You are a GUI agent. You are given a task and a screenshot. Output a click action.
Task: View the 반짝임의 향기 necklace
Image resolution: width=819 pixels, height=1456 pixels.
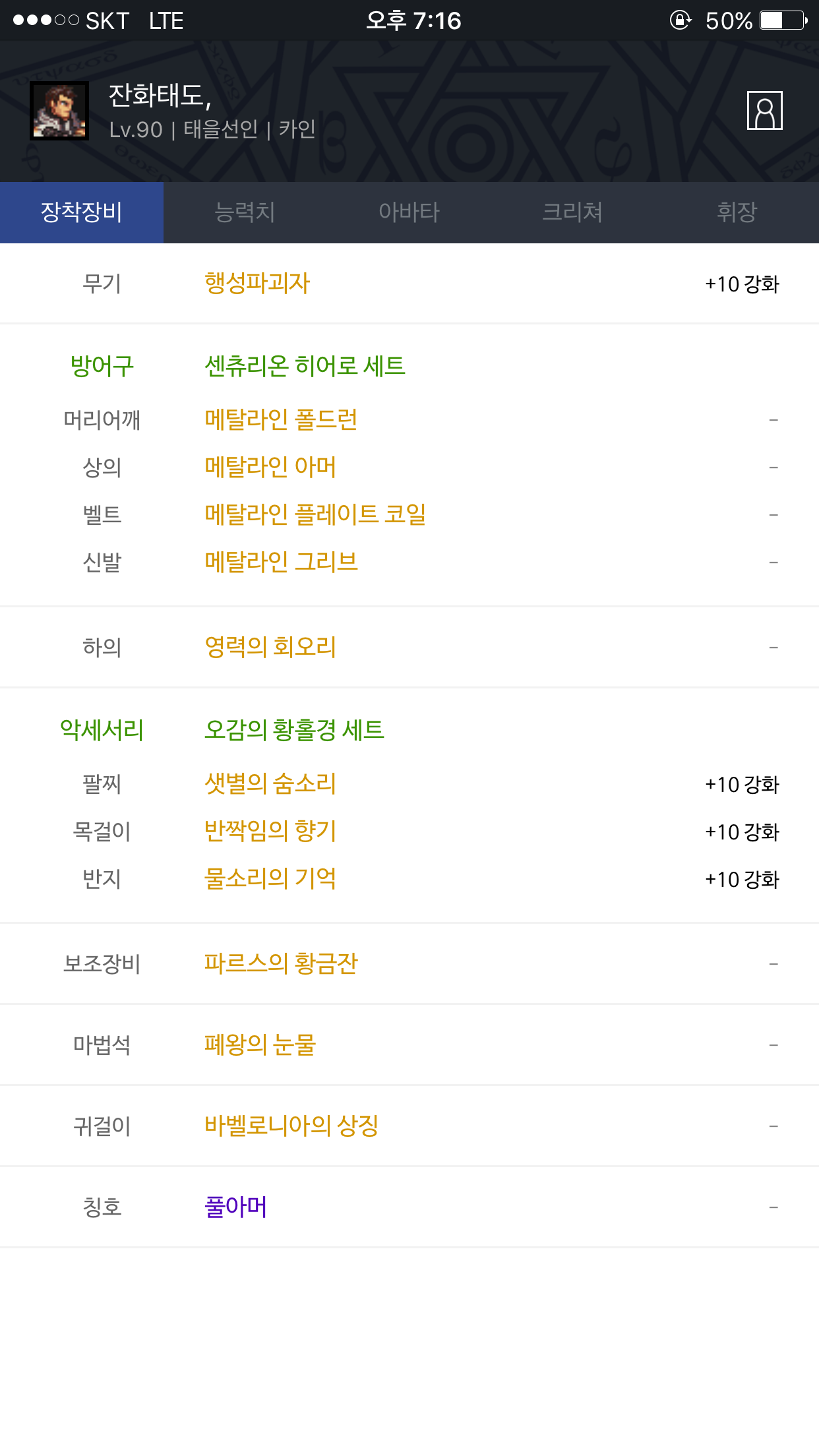pyautogui.click(x=270, y=831)
